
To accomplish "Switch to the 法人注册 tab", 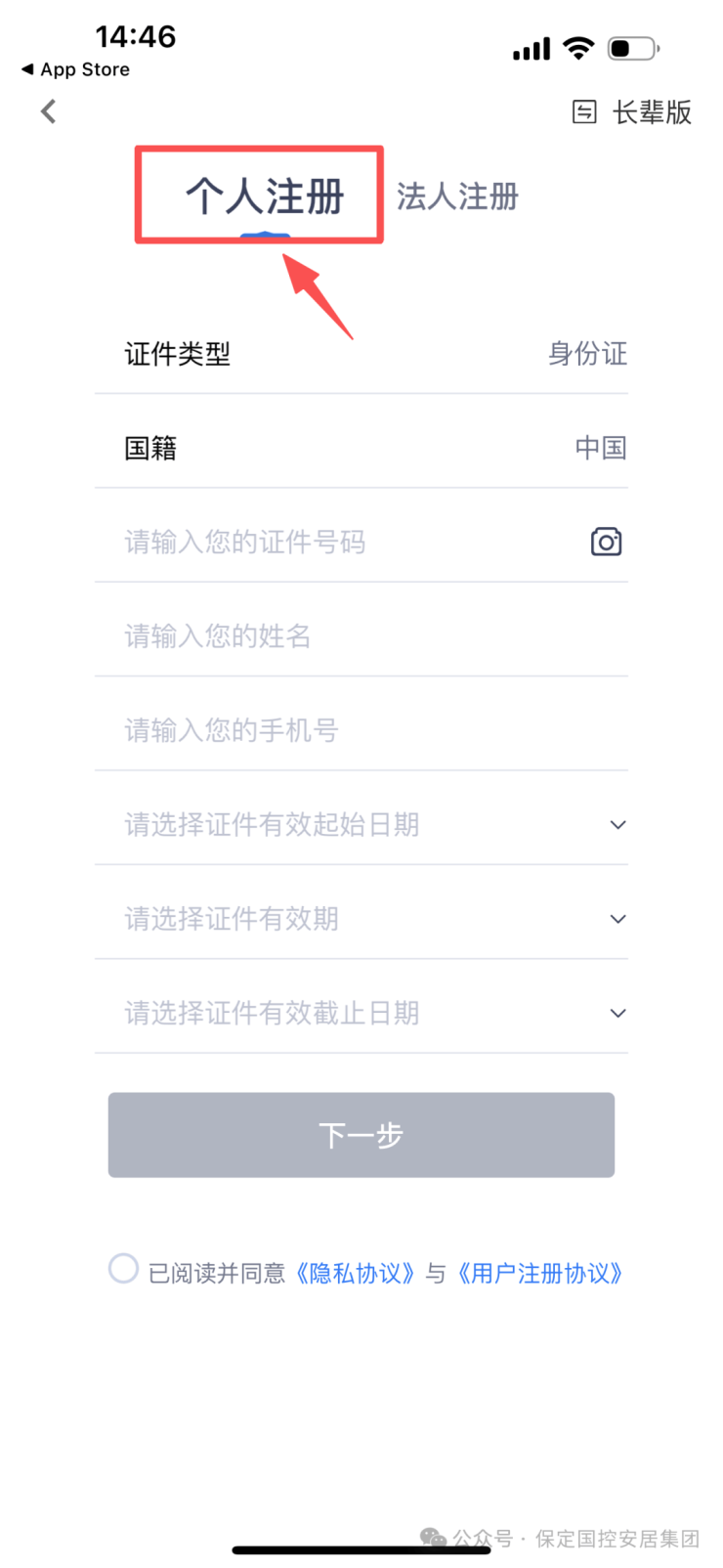I will coord(457,196).
